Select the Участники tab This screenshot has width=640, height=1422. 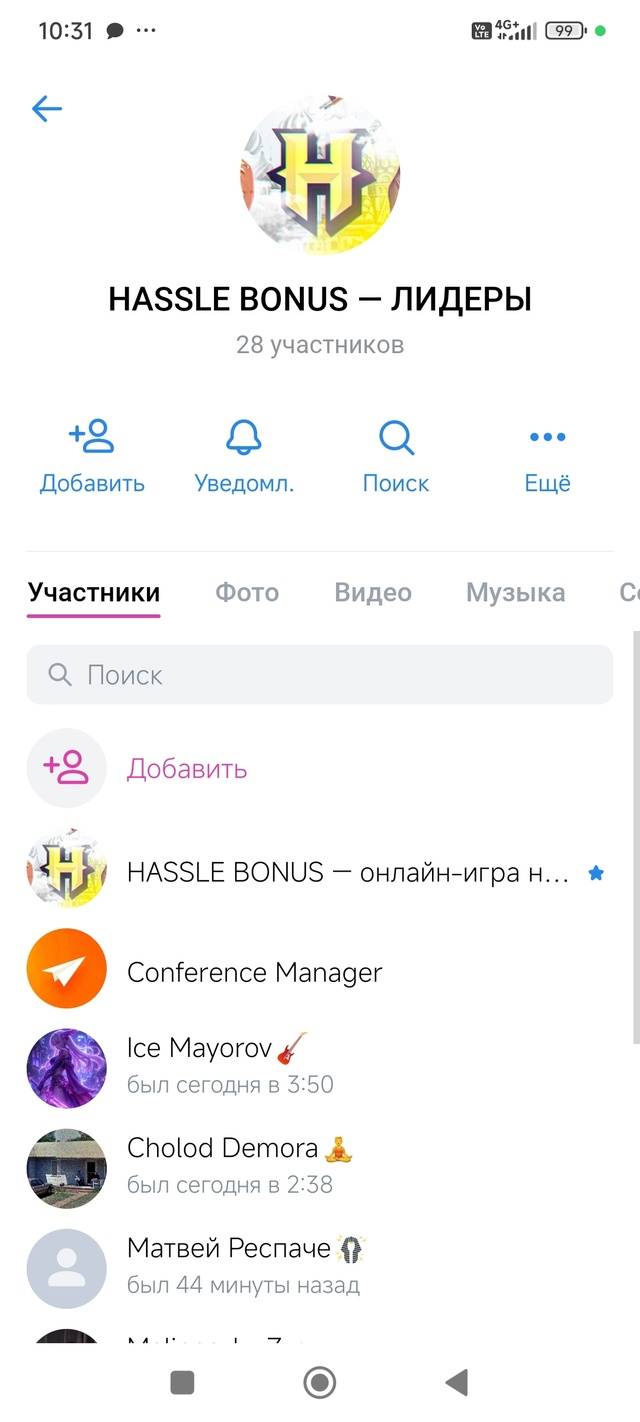pyautogui.click(x=94, y=593)
